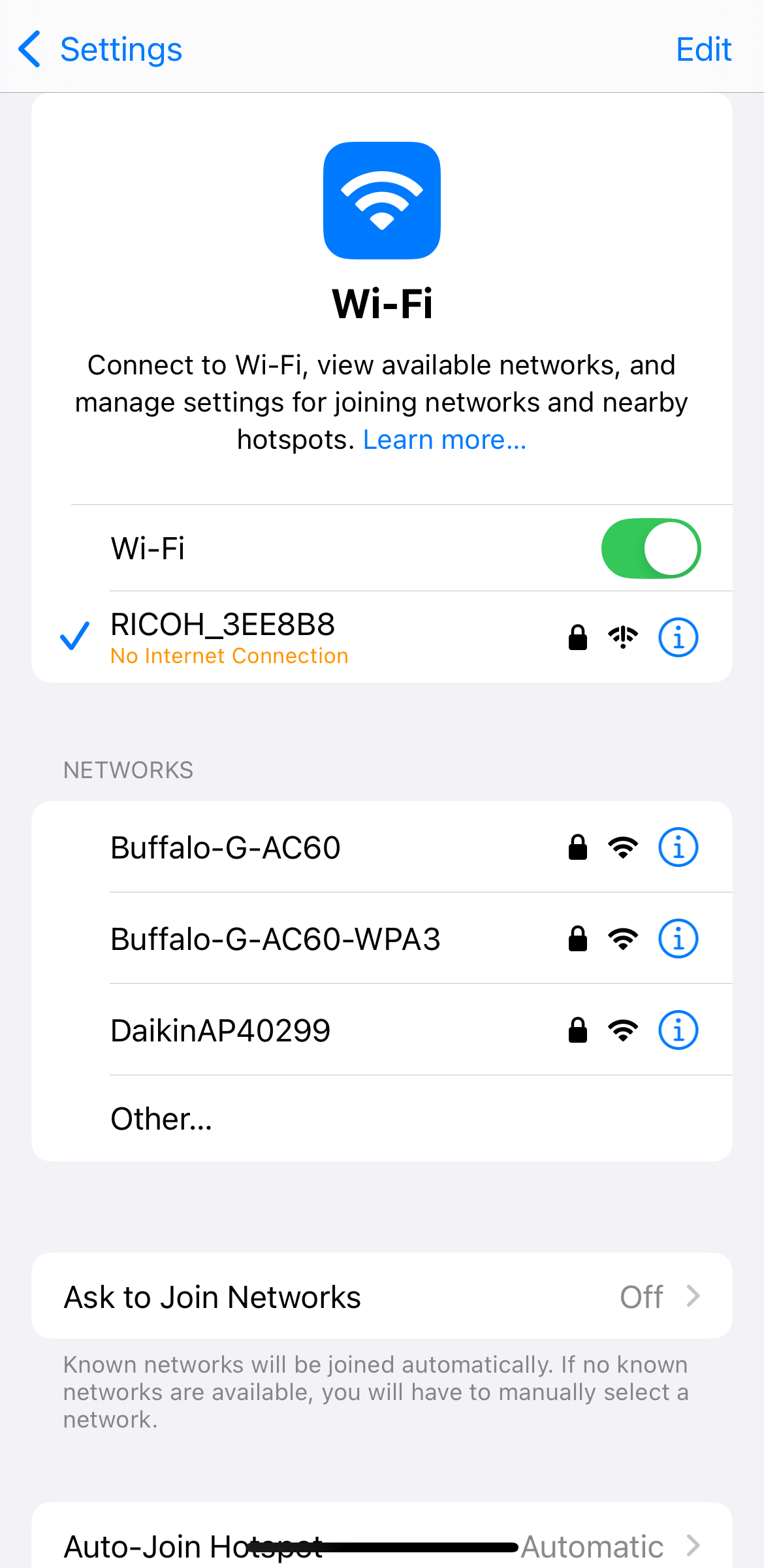Show info for Buffalo-G-AC60-WPA3
Screen dimensions: 764x1568
click(678, 939)
